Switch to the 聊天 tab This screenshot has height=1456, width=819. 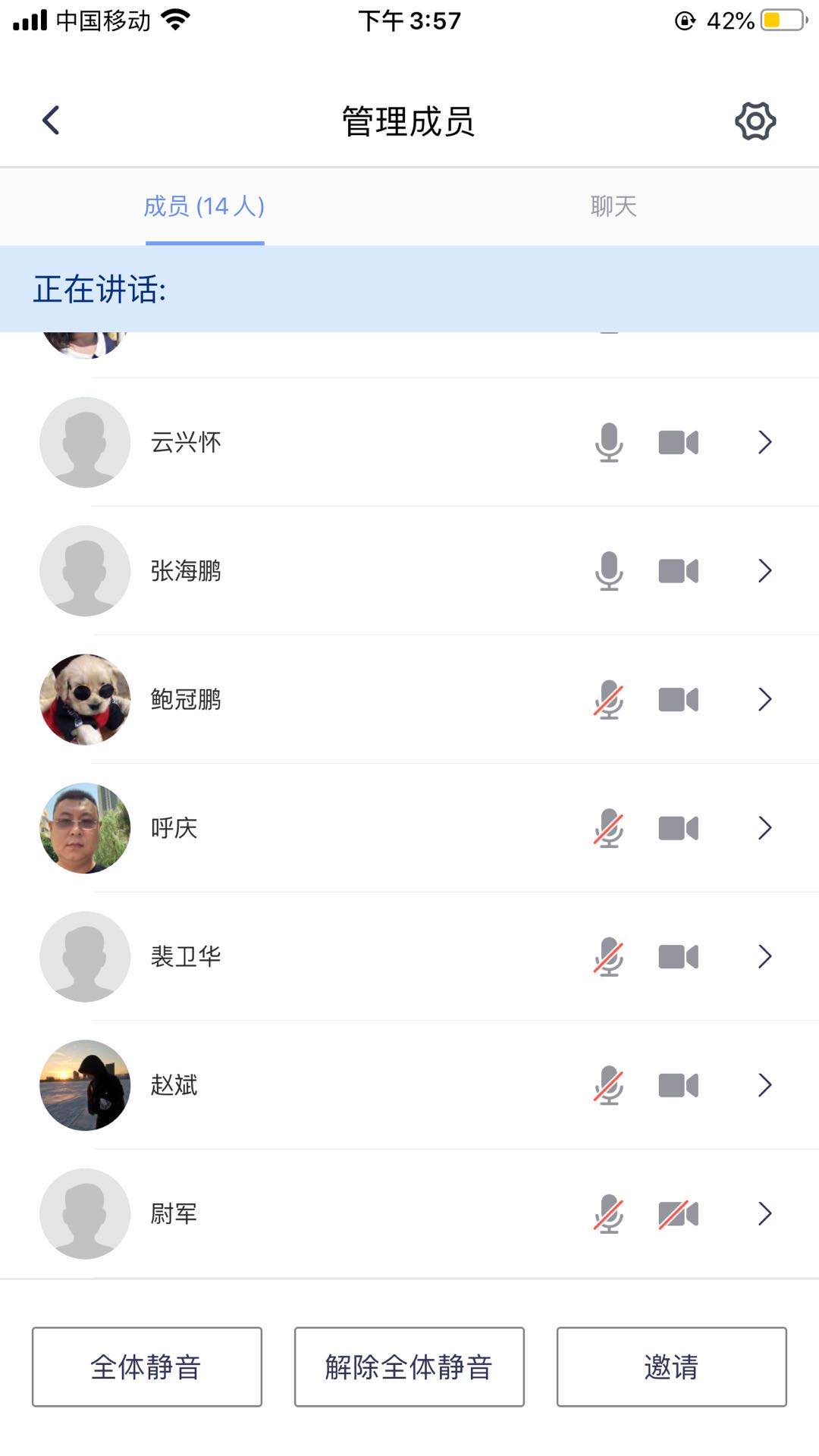tap(613, 206)
